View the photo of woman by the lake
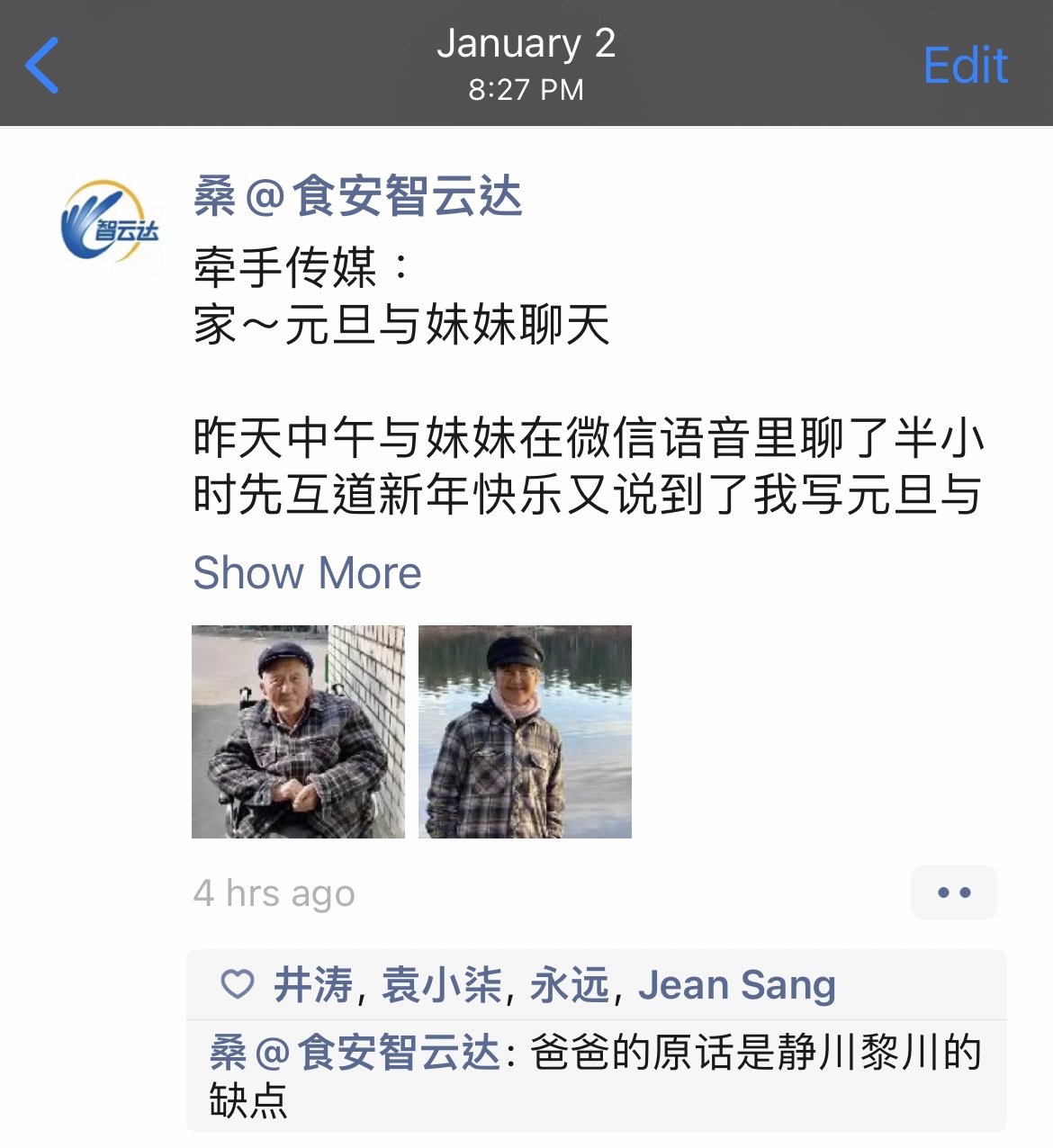The image size is (1053, 1148). [525, 731]
